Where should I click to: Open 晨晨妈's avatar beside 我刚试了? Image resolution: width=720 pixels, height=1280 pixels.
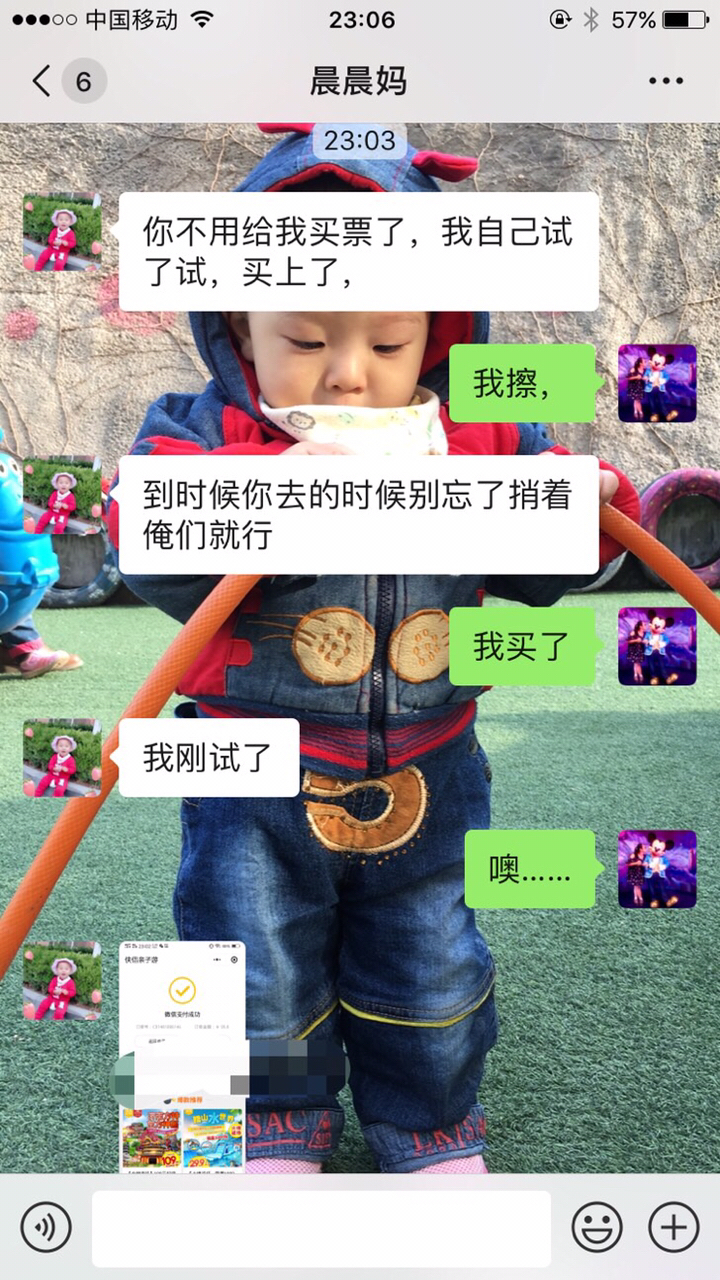tap(62, 757)
